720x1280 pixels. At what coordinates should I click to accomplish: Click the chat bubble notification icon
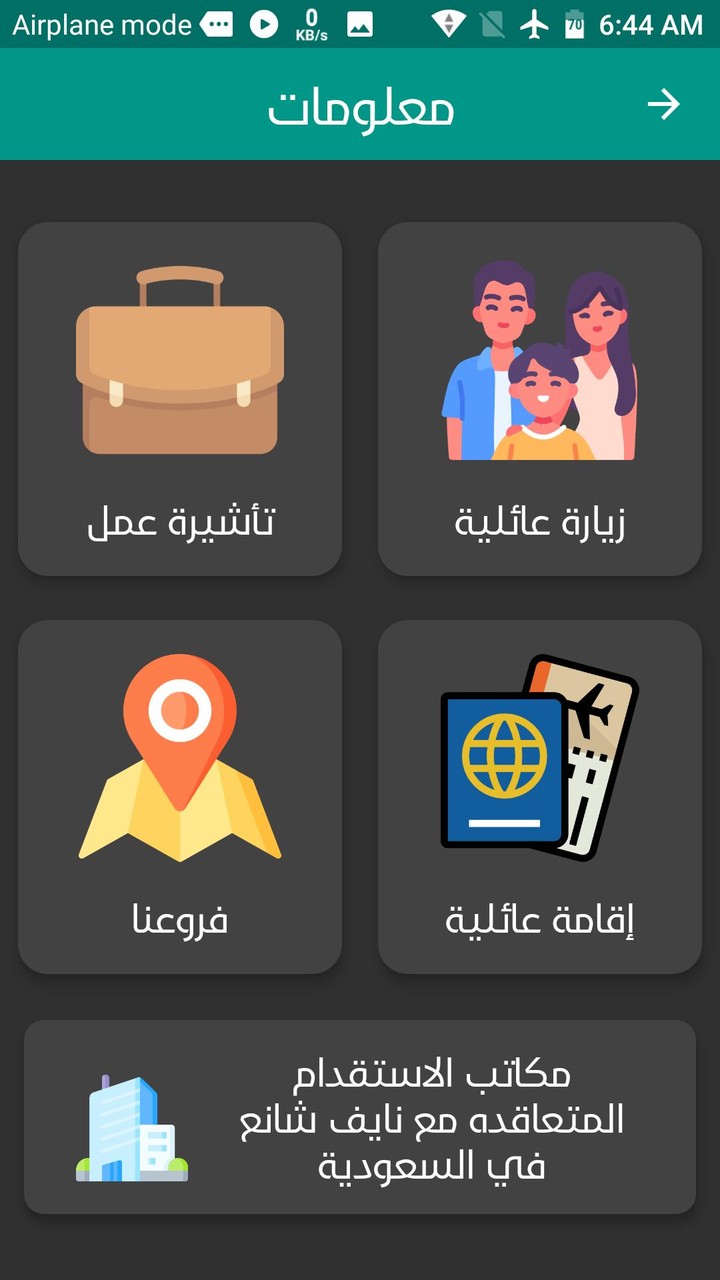216,24
